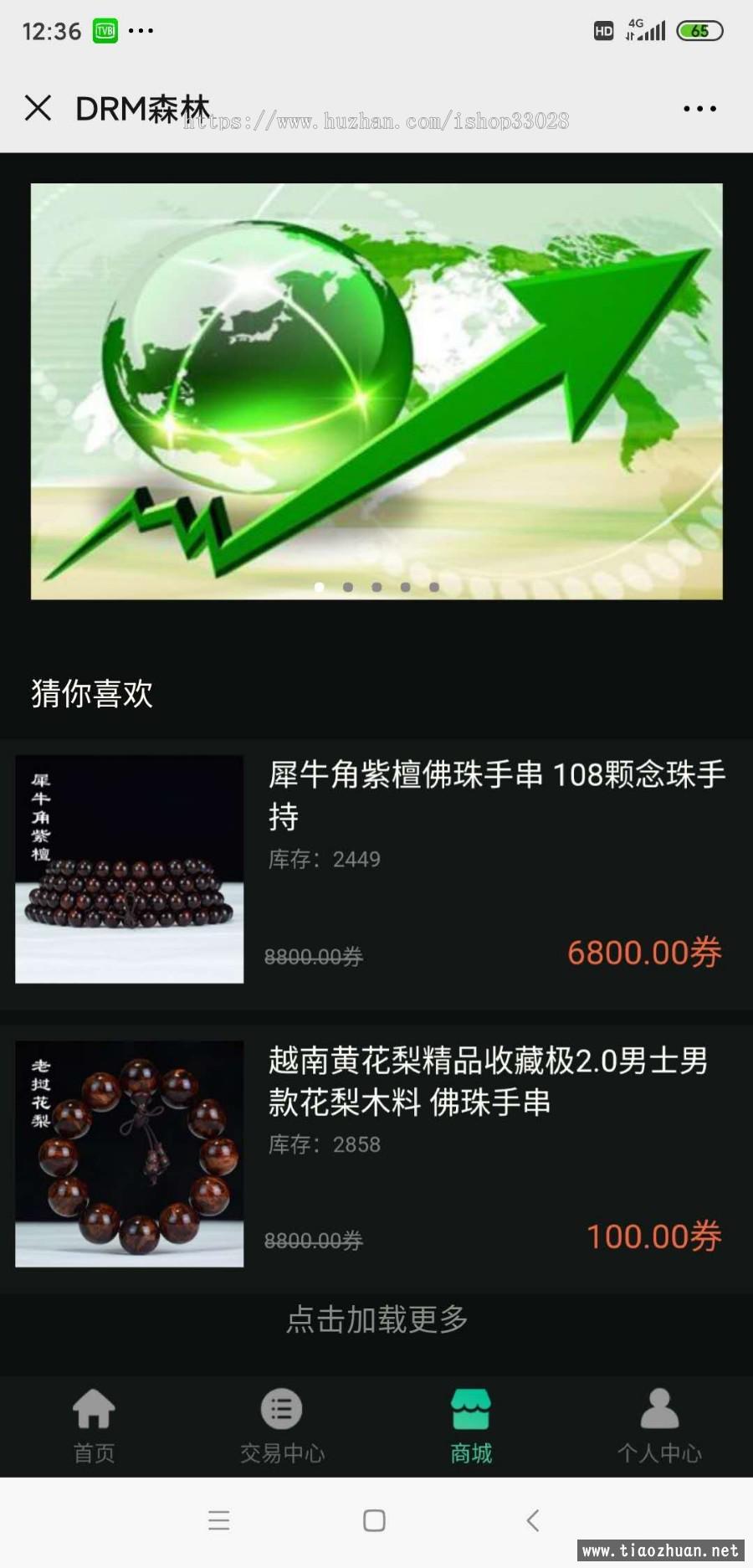Open the 越南黄花梨 佛珠手串 product
Screen dimensions: 753x1568
point(376,1154)
